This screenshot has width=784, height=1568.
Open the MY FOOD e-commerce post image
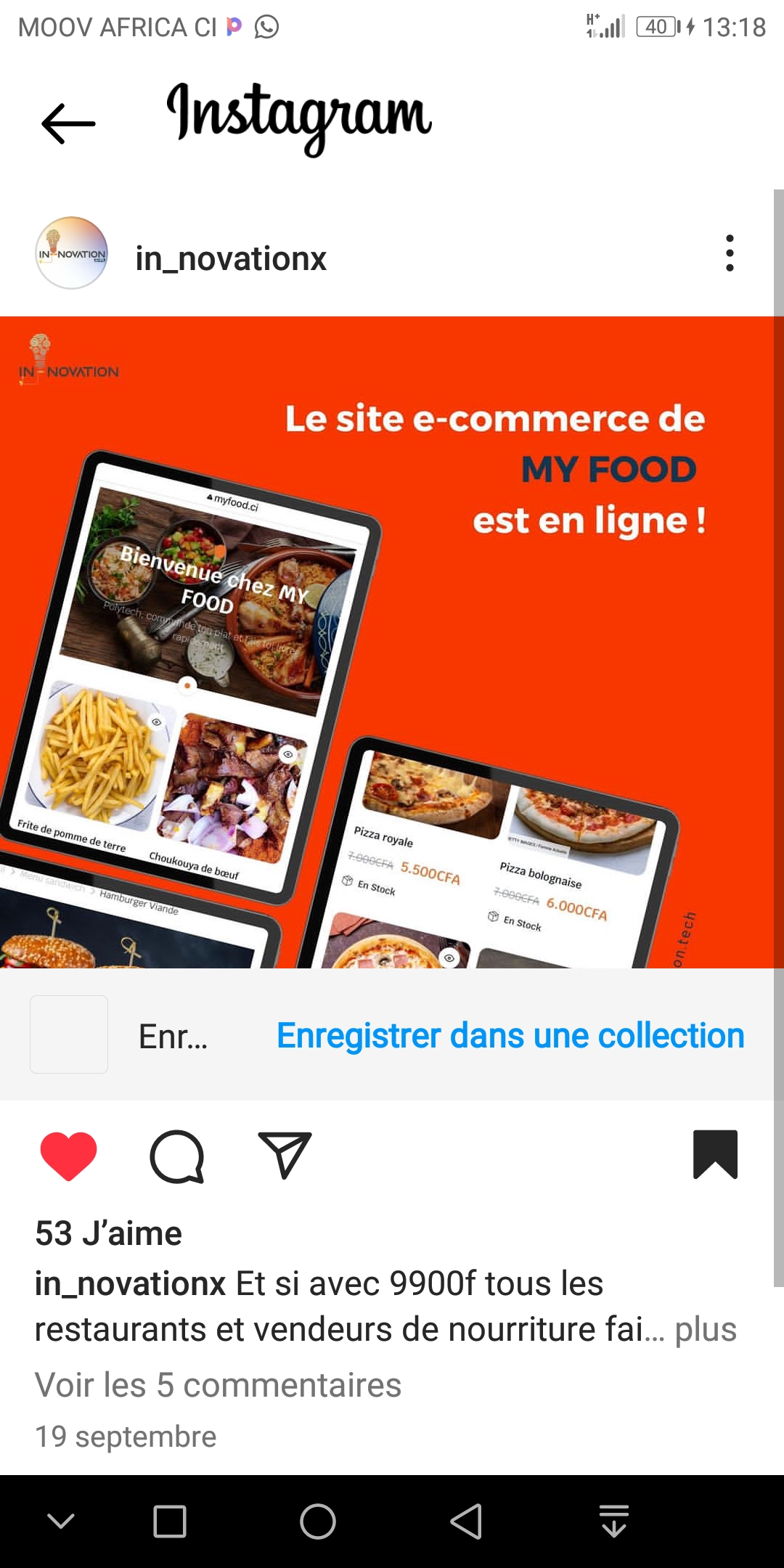coord(392,642)
